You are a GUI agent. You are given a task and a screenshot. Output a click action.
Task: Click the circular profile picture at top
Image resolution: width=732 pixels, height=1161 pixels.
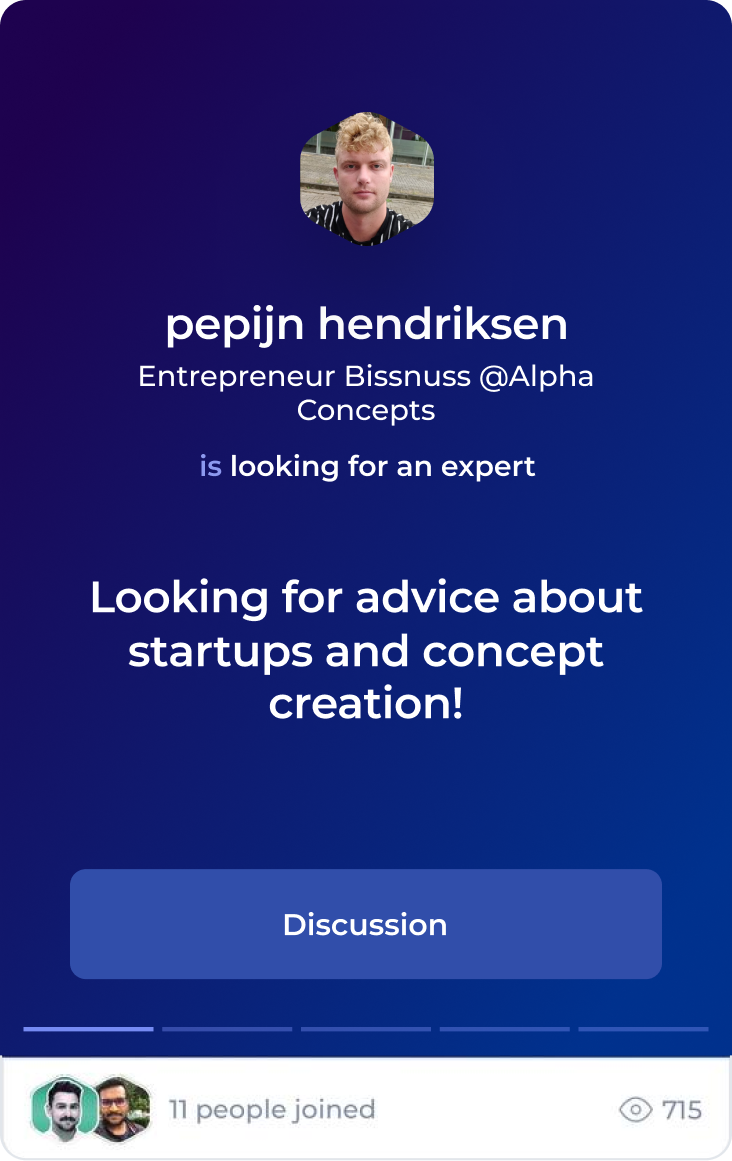click(x=366, y=178)
